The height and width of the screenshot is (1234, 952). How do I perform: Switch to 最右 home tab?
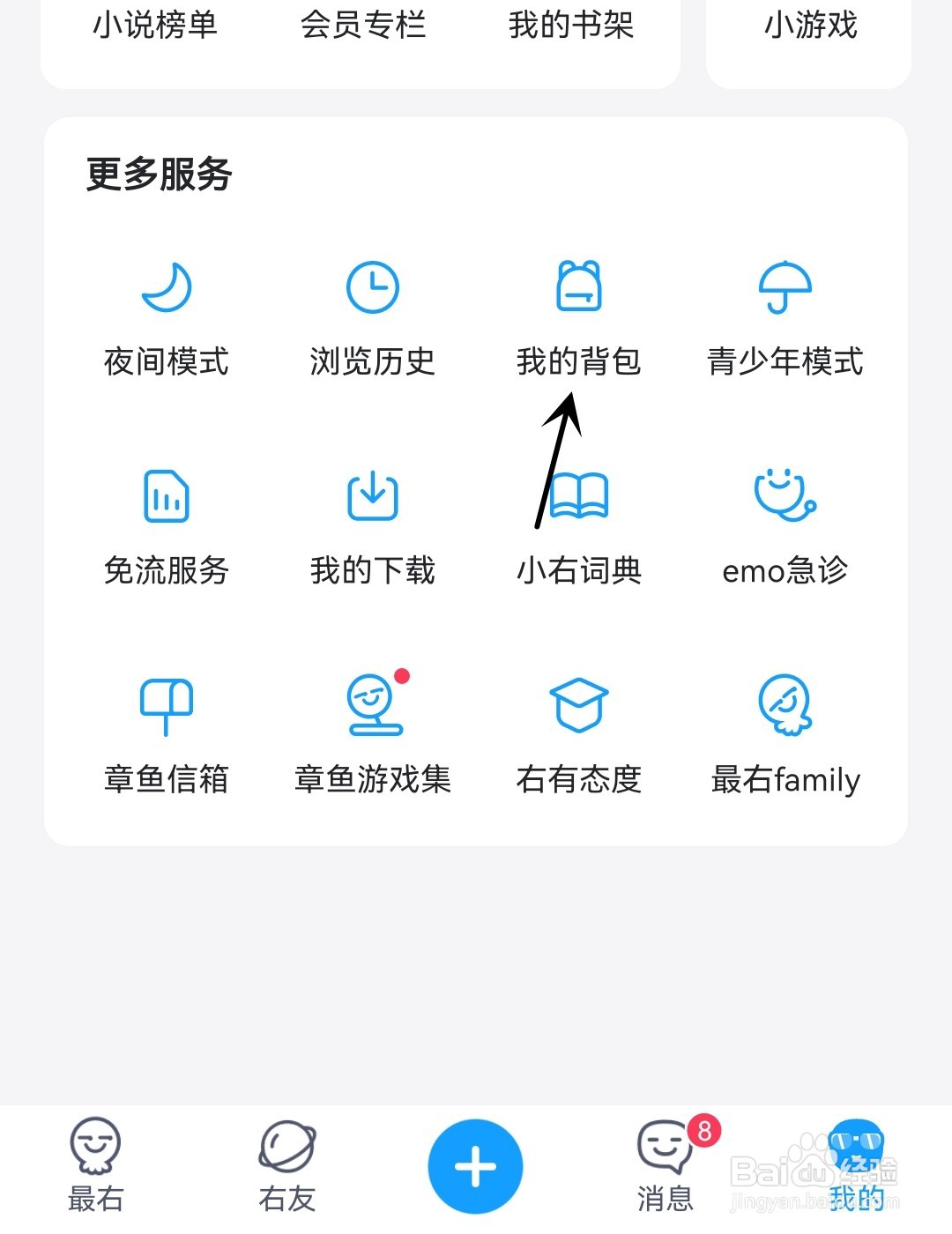click(97, 1165)
